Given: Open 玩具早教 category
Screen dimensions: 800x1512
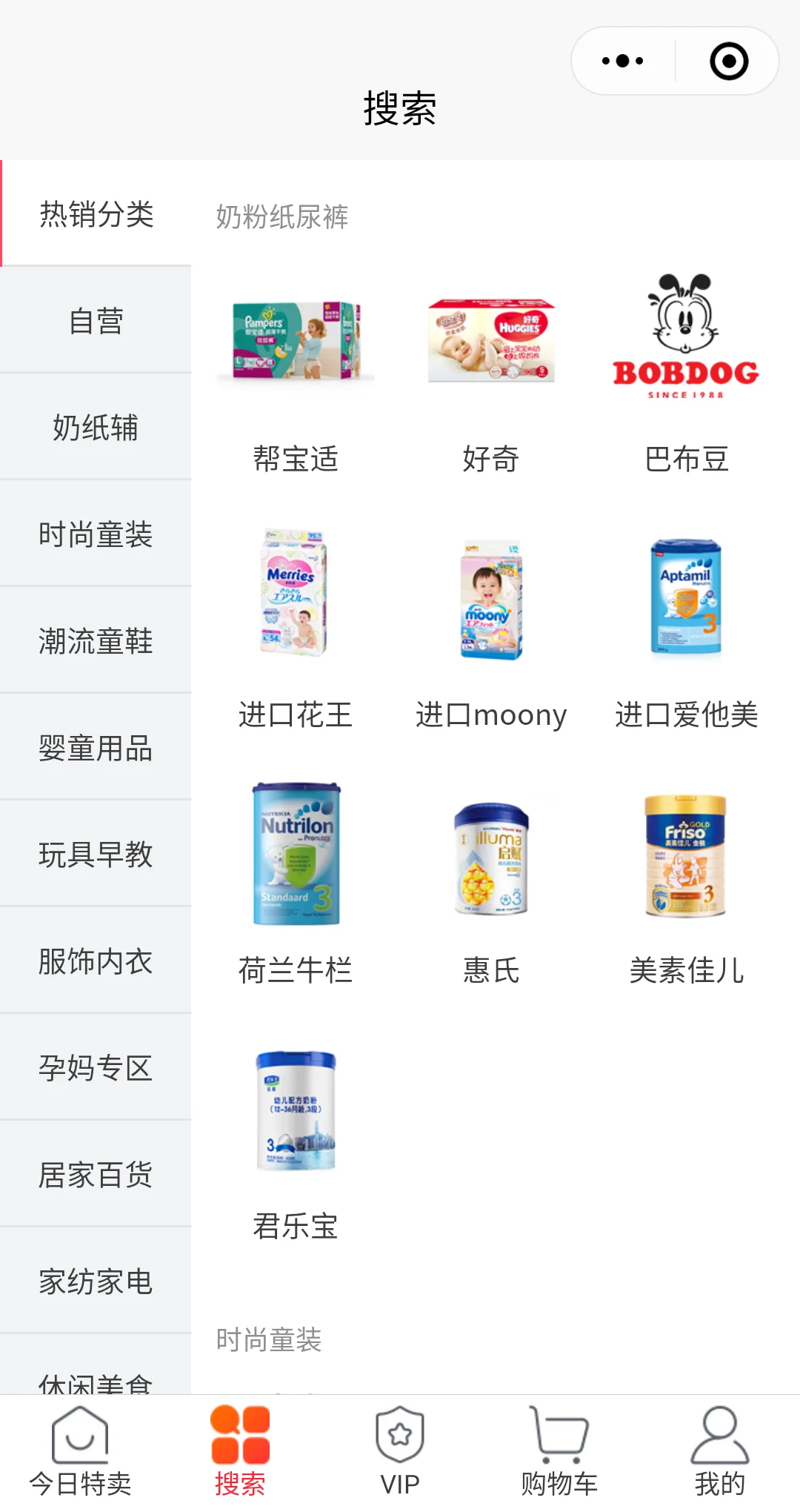Looking at the screenshot, I should point(96,855).
